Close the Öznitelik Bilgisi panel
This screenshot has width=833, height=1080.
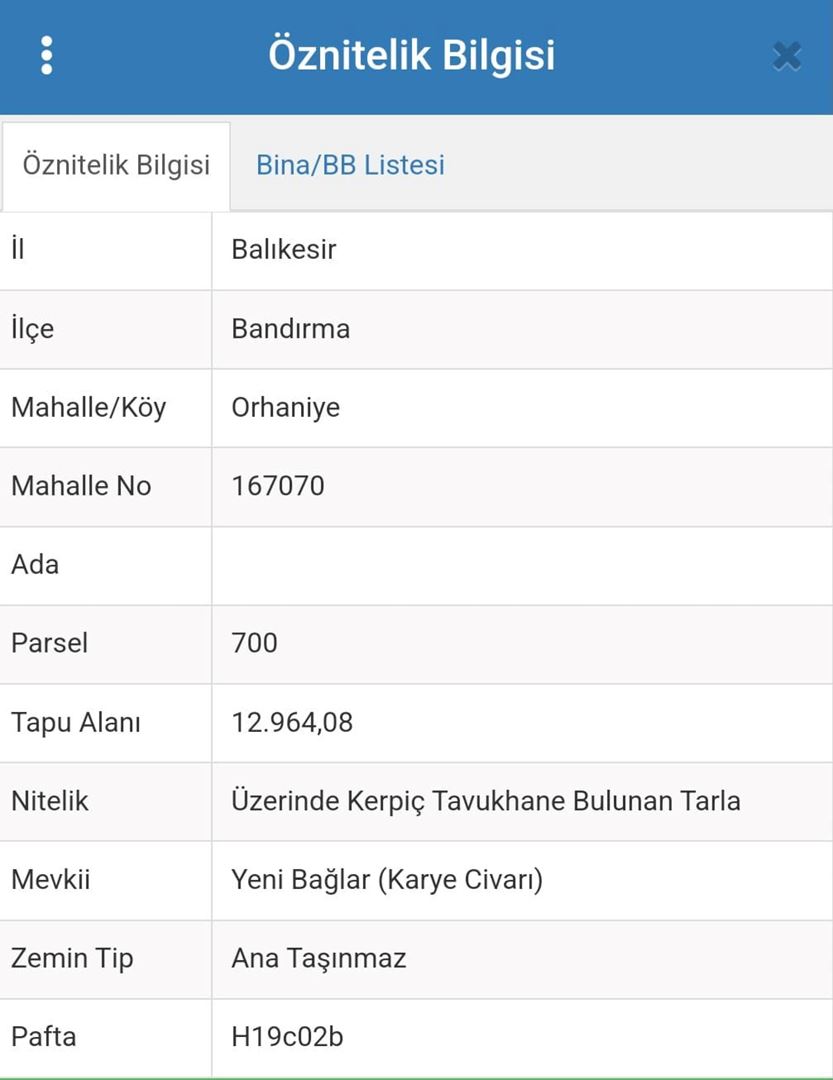tap(787, 56)
